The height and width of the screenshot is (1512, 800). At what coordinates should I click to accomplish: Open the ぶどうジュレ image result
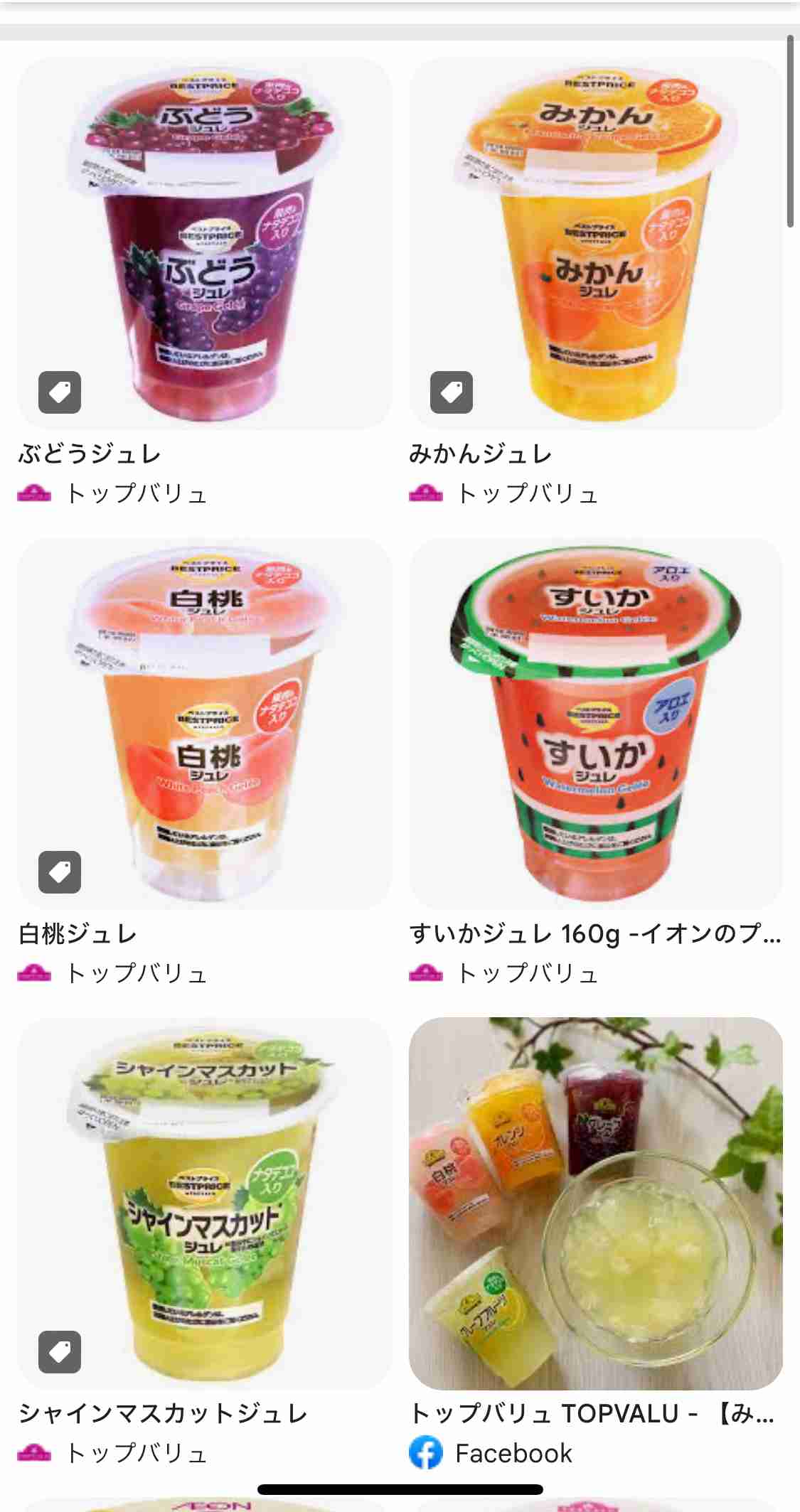pos(204,243)
